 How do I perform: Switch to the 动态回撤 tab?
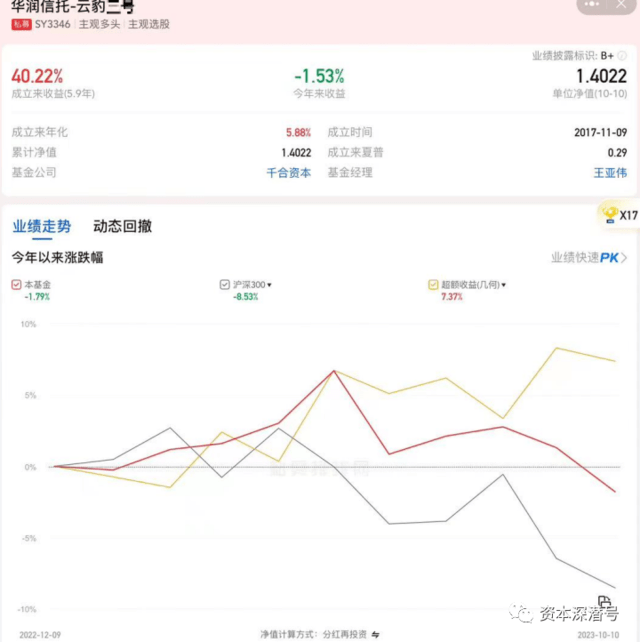point(122,226)
